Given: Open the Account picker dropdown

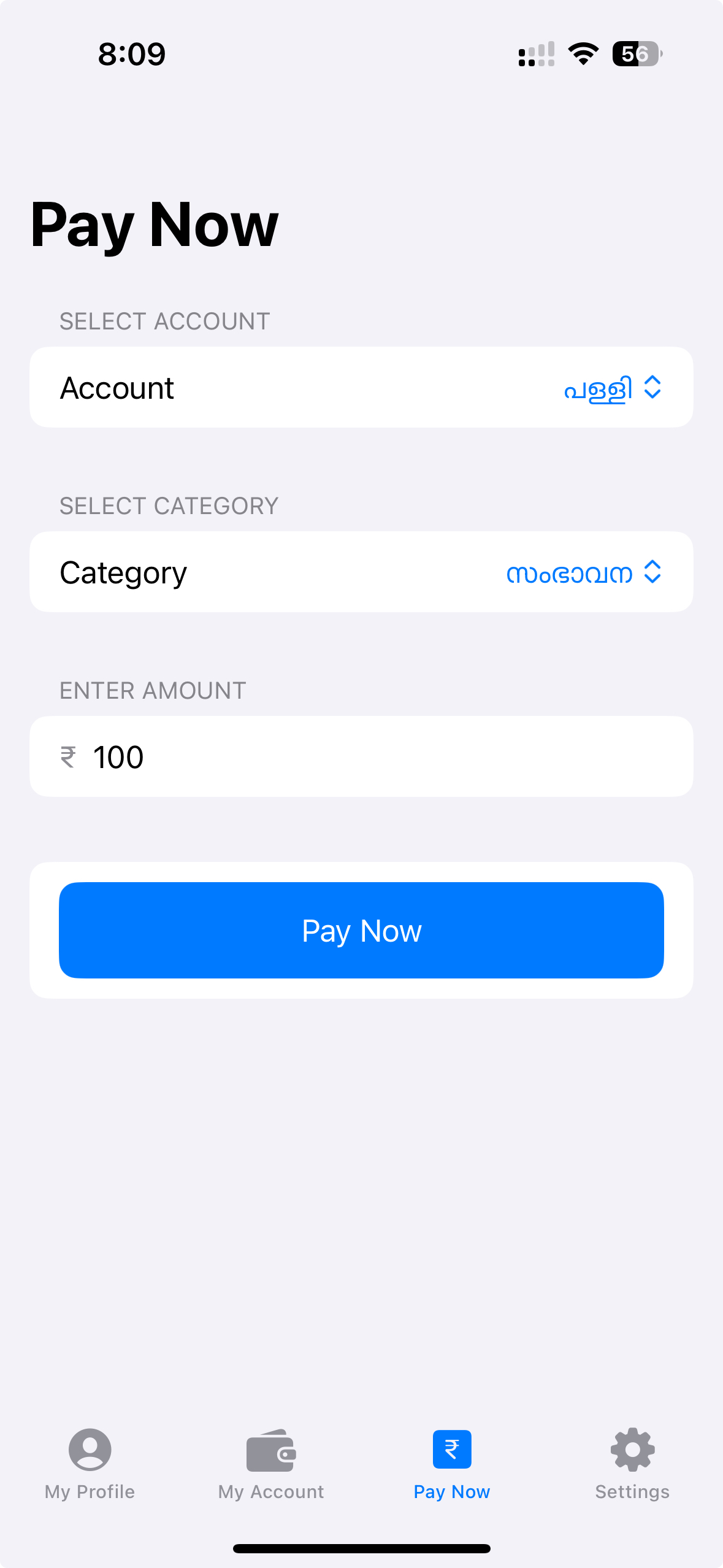Looking at the screenshot, I should [x=611, y=388].
